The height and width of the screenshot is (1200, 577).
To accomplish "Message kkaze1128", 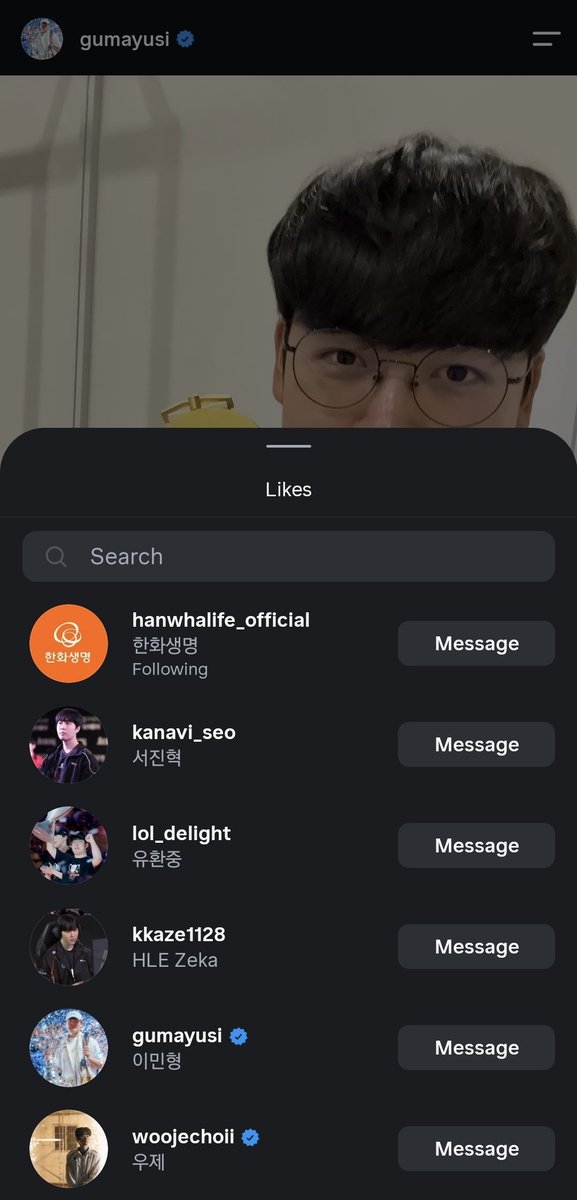I will tap(476, 946).
